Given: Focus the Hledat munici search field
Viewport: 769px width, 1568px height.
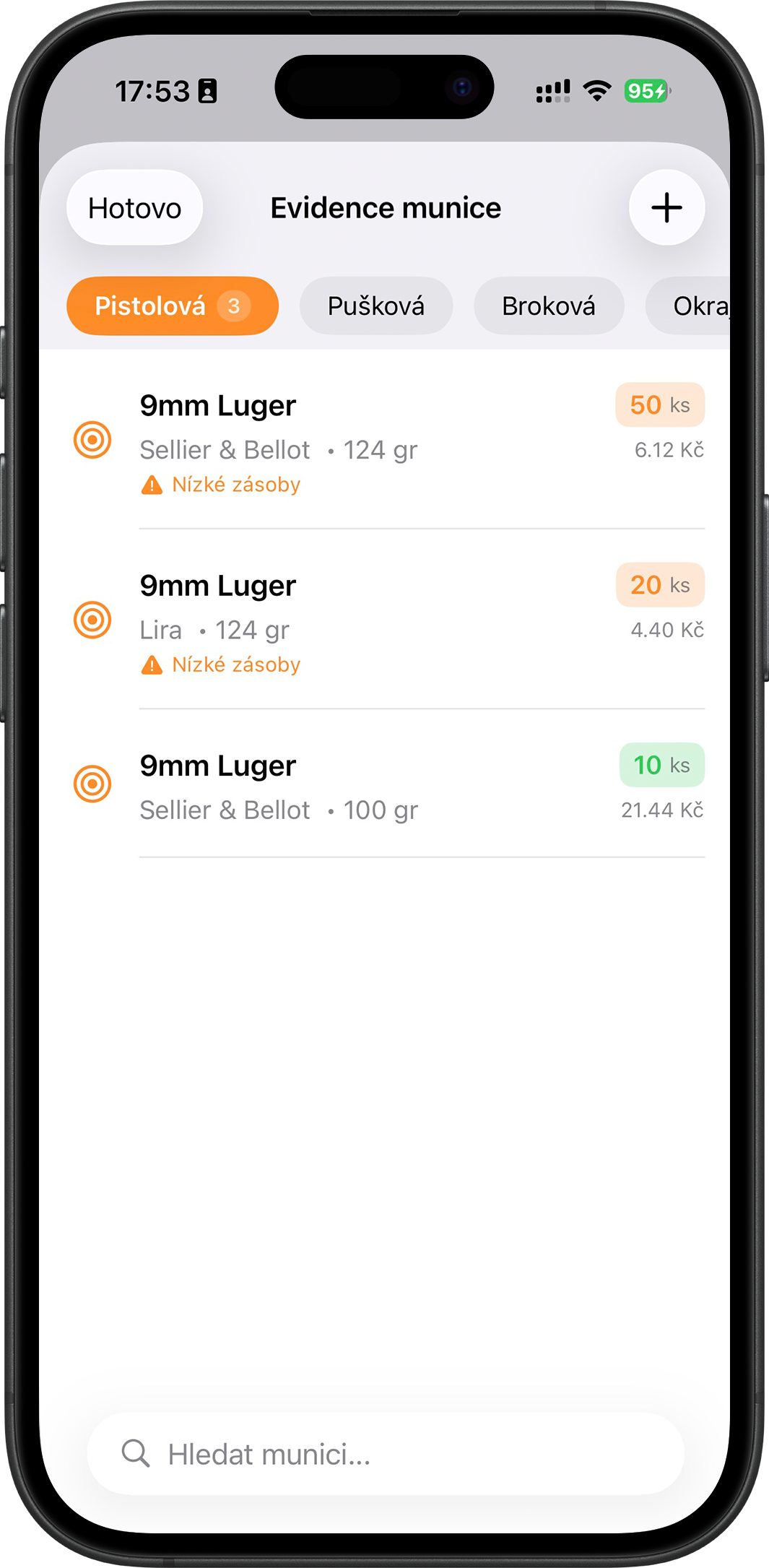Looking at the screenshot, I should click(385, 1454).
